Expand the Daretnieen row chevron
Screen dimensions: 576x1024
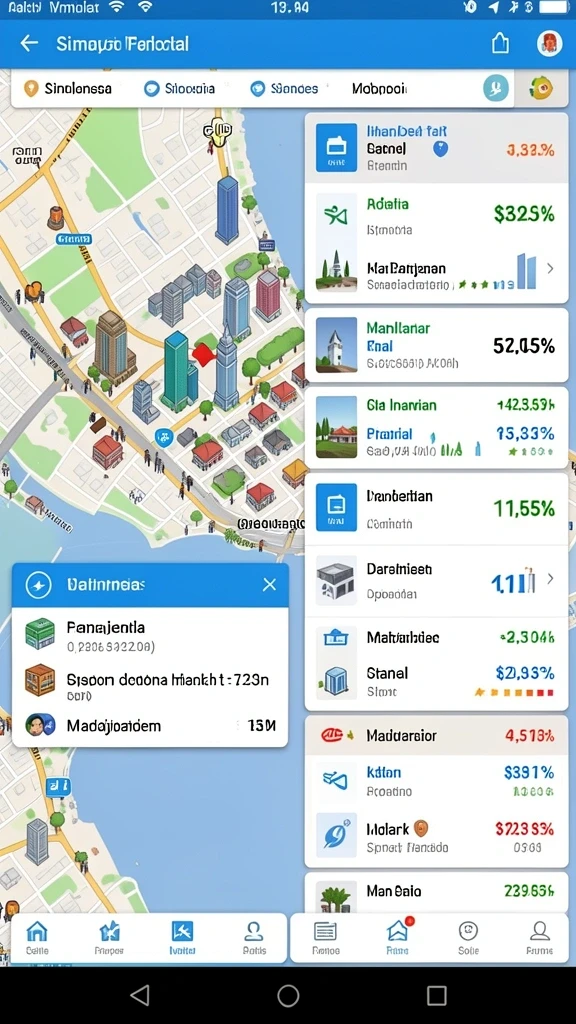(x=551, y=579)
